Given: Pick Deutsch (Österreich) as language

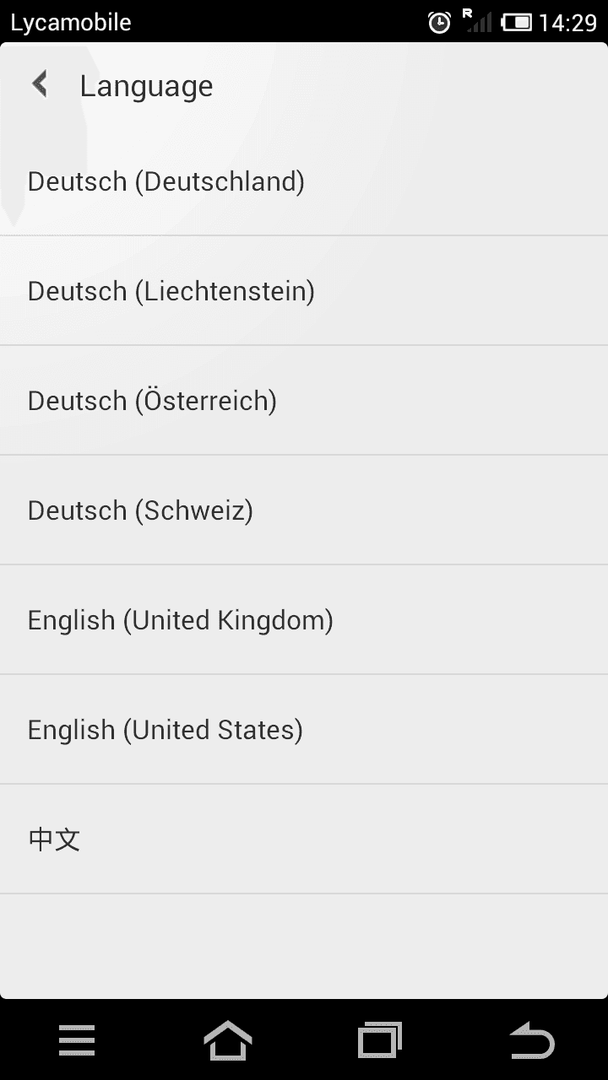Looking at the screenshot, I should pyautogui.click(x=304, y=400).
